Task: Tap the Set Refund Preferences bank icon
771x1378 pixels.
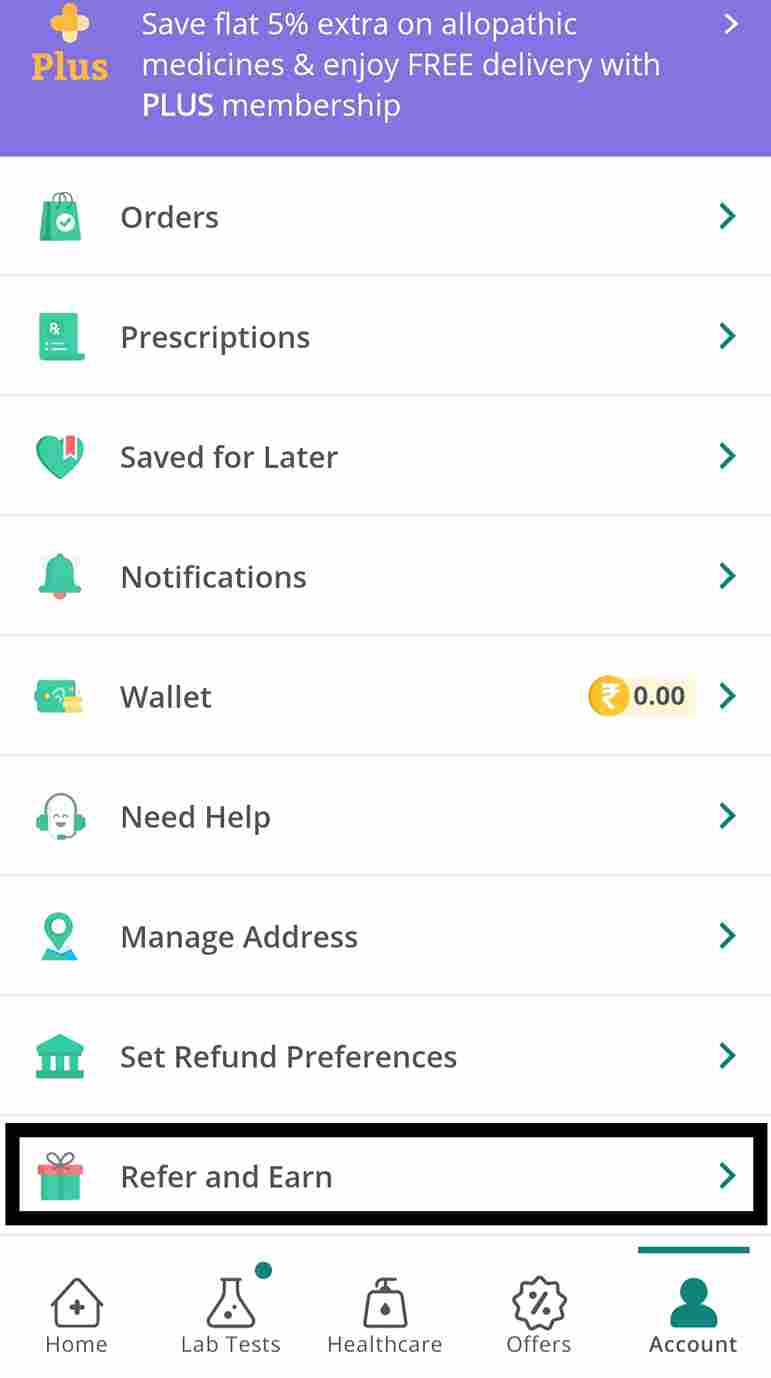Action: pyautogui.click(x=60, y=1056)
